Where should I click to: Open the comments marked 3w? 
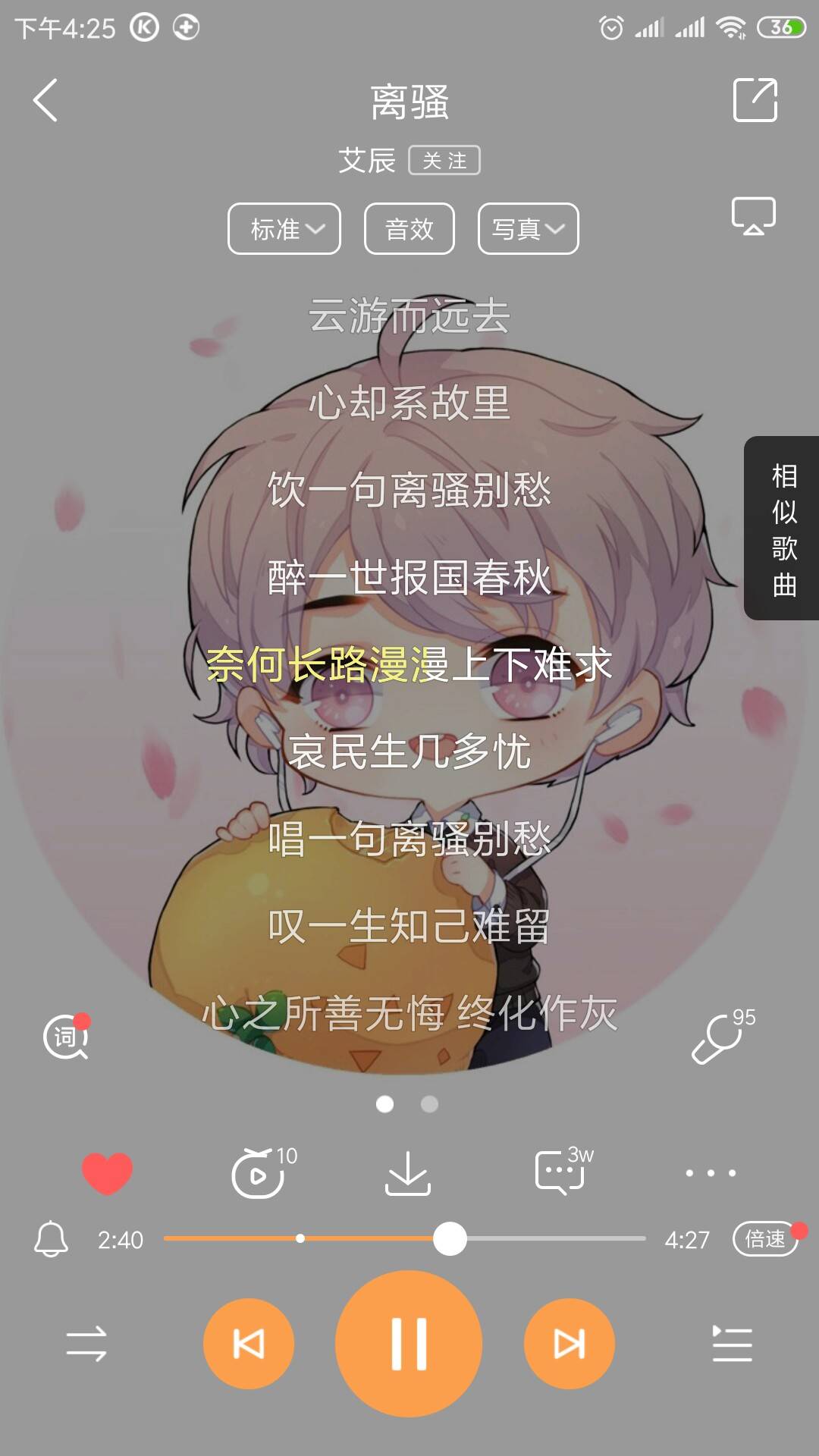click(x=560, y=1173)
